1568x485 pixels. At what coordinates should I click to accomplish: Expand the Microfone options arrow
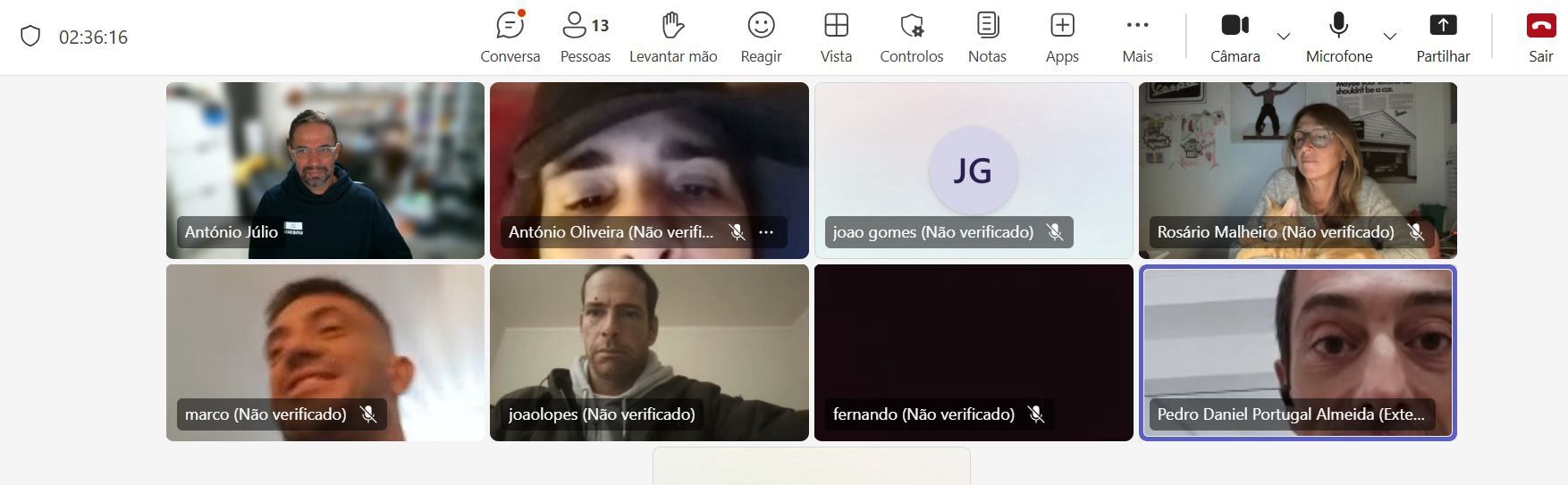coord(1389,37)
